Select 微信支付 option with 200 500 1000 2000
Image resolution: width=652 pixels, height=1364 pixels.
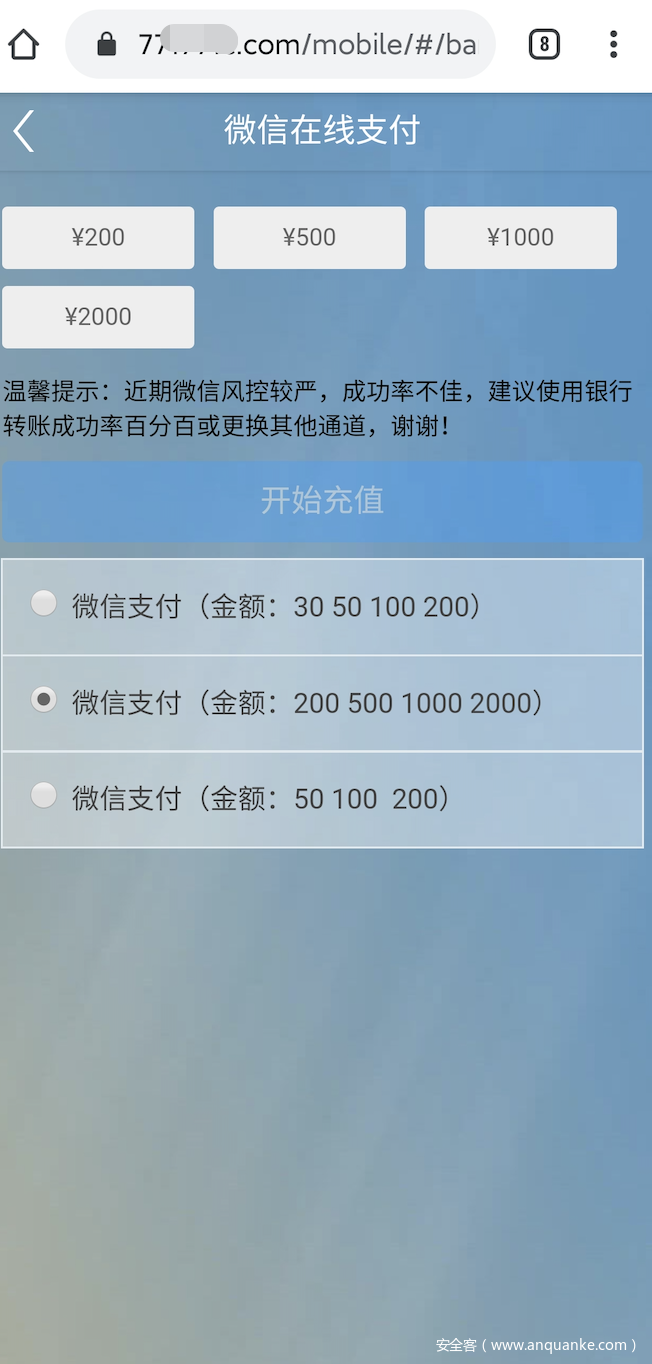[x=44, y=700]
